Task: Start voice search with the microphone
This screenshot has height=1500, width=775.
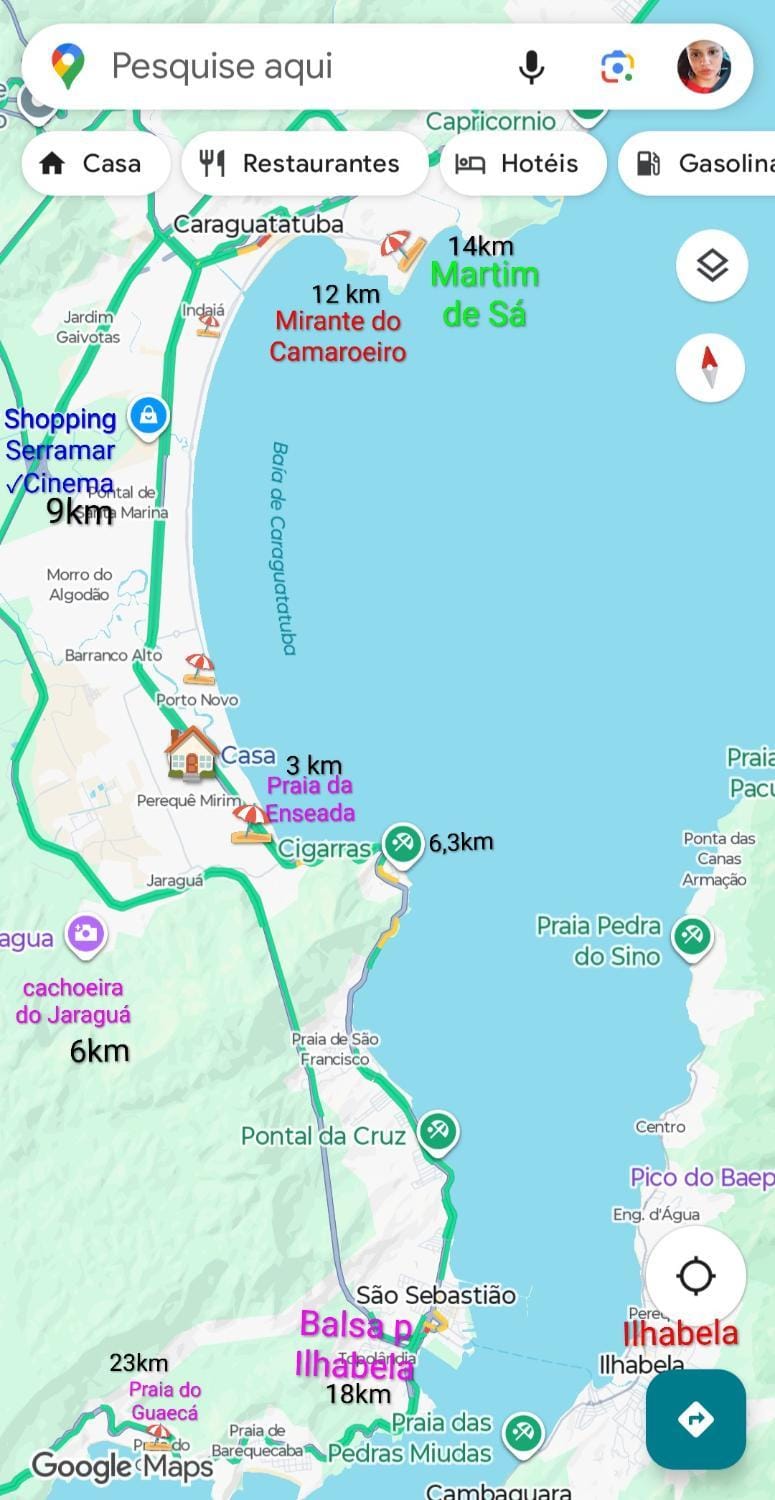Action: tap(532, 67)
